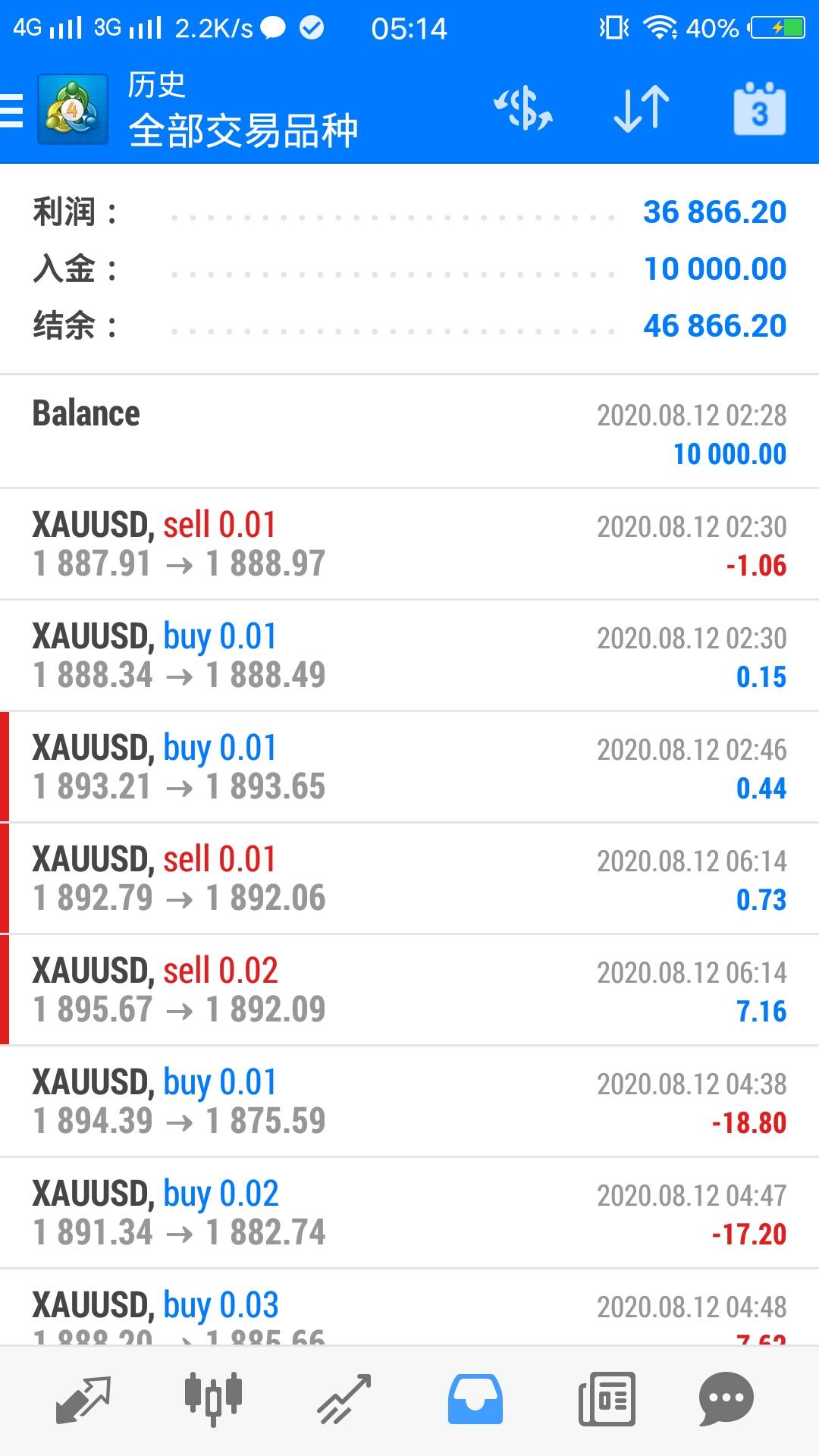Open the symbol filter currency icon
The image size is (819, 1456).
click(x=523, y=110)
